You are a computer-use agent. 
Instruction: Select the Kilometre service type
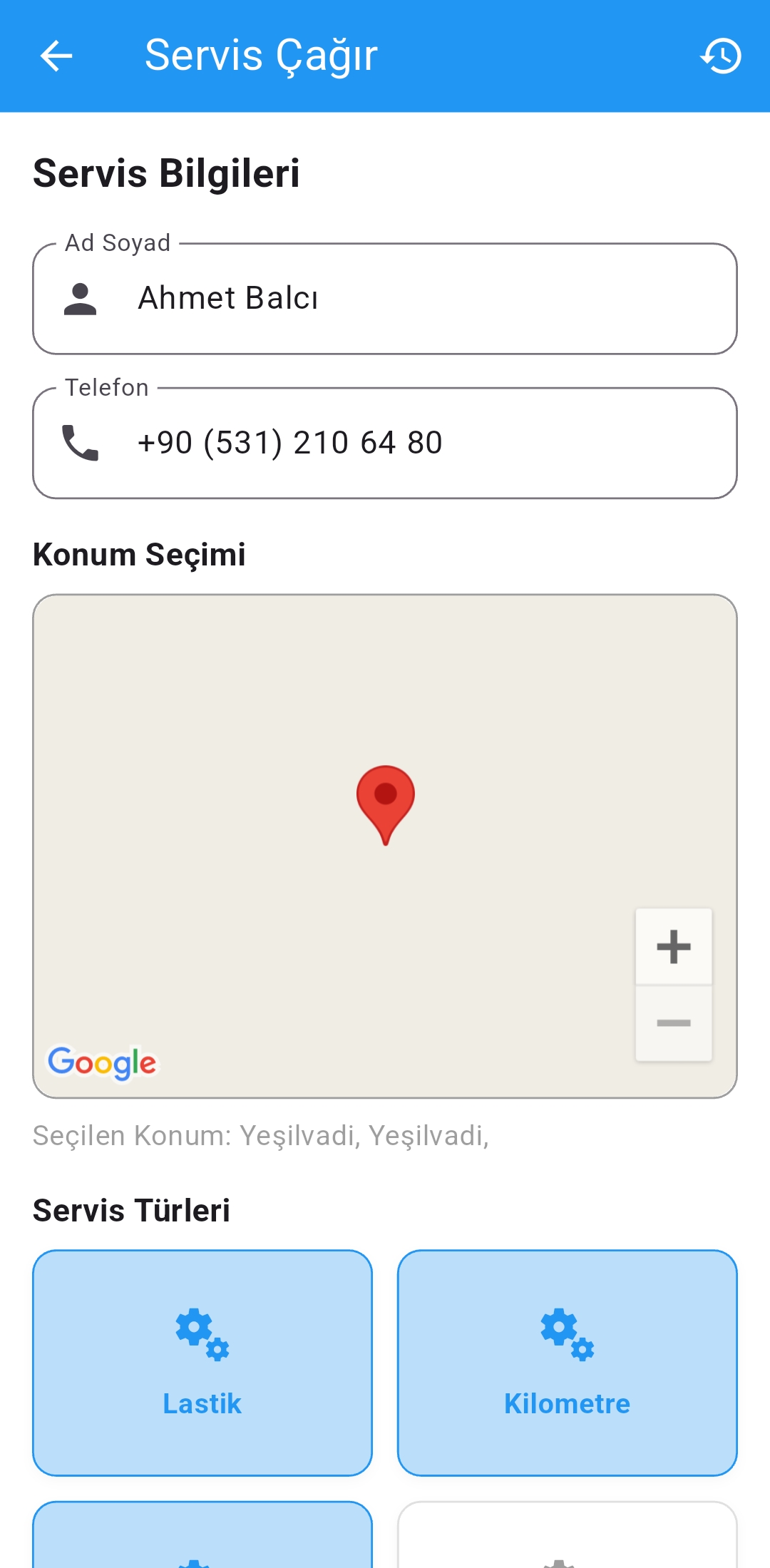tap(568, 1363)
